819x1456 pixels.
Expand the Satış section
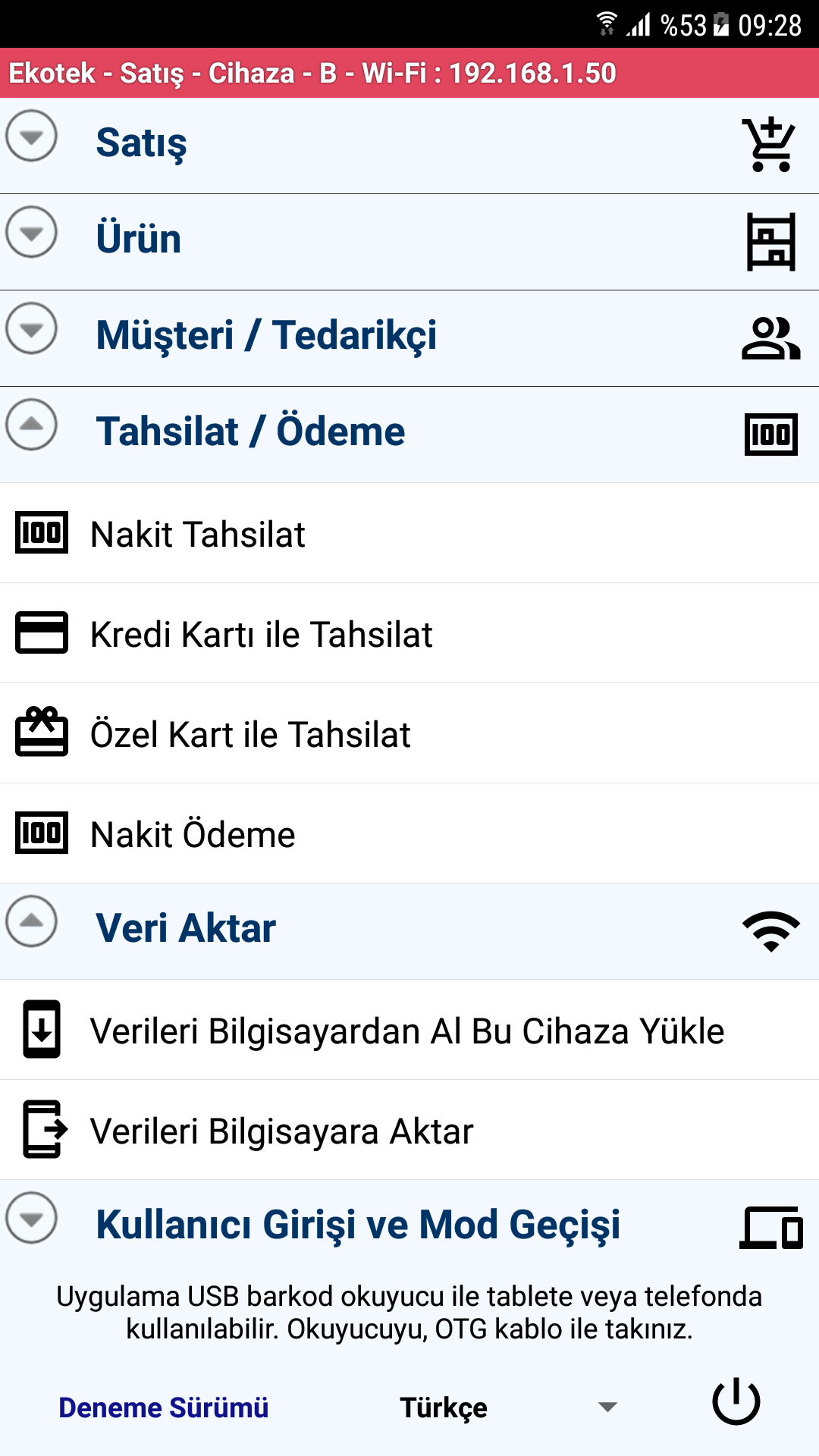(x=32, y=137)
